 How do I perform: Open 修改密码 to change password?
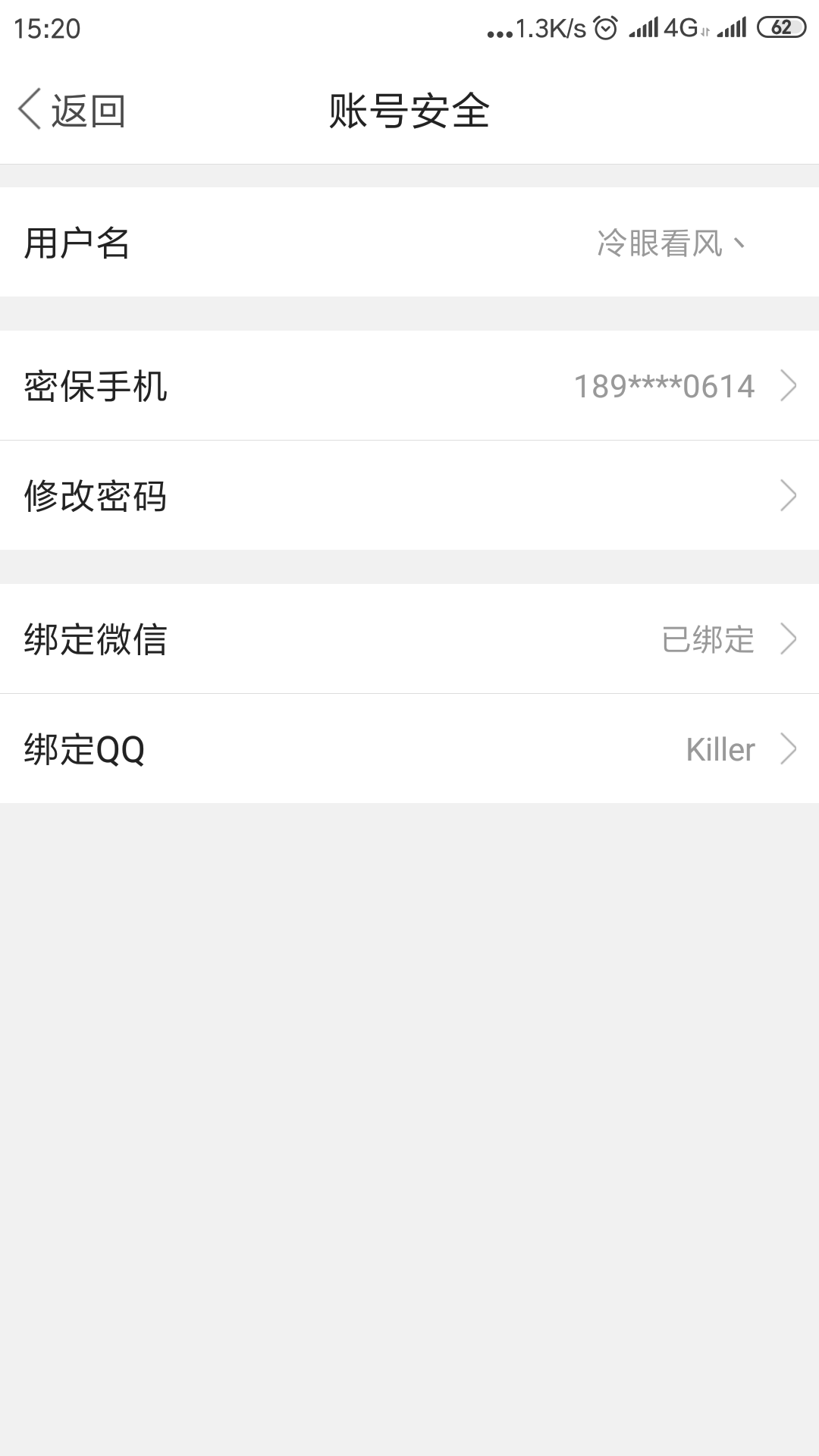pos(409,495)
